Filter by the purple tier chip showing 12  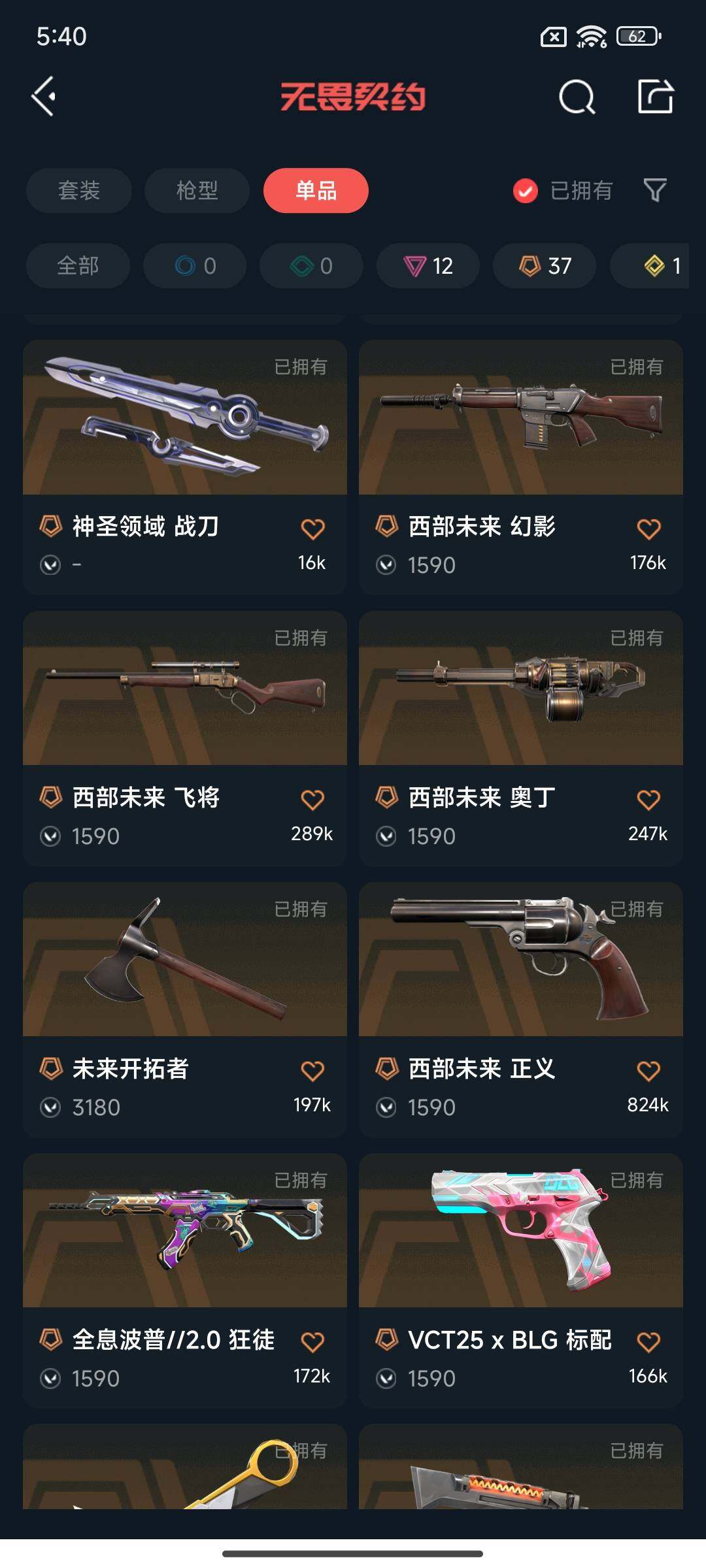pyautogui.click(x=428, y=266)
